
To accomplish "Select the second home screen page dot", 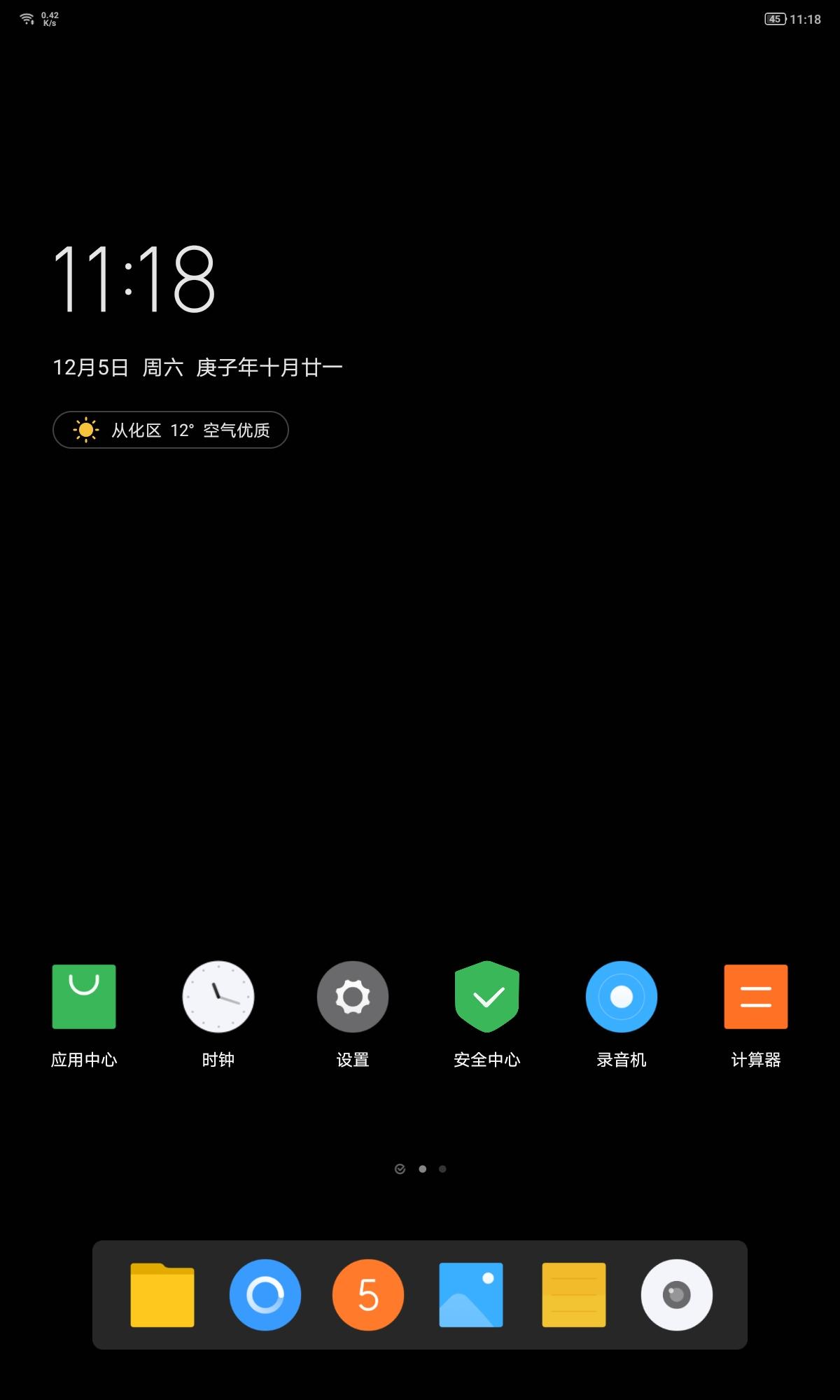I will (423, 1168).
